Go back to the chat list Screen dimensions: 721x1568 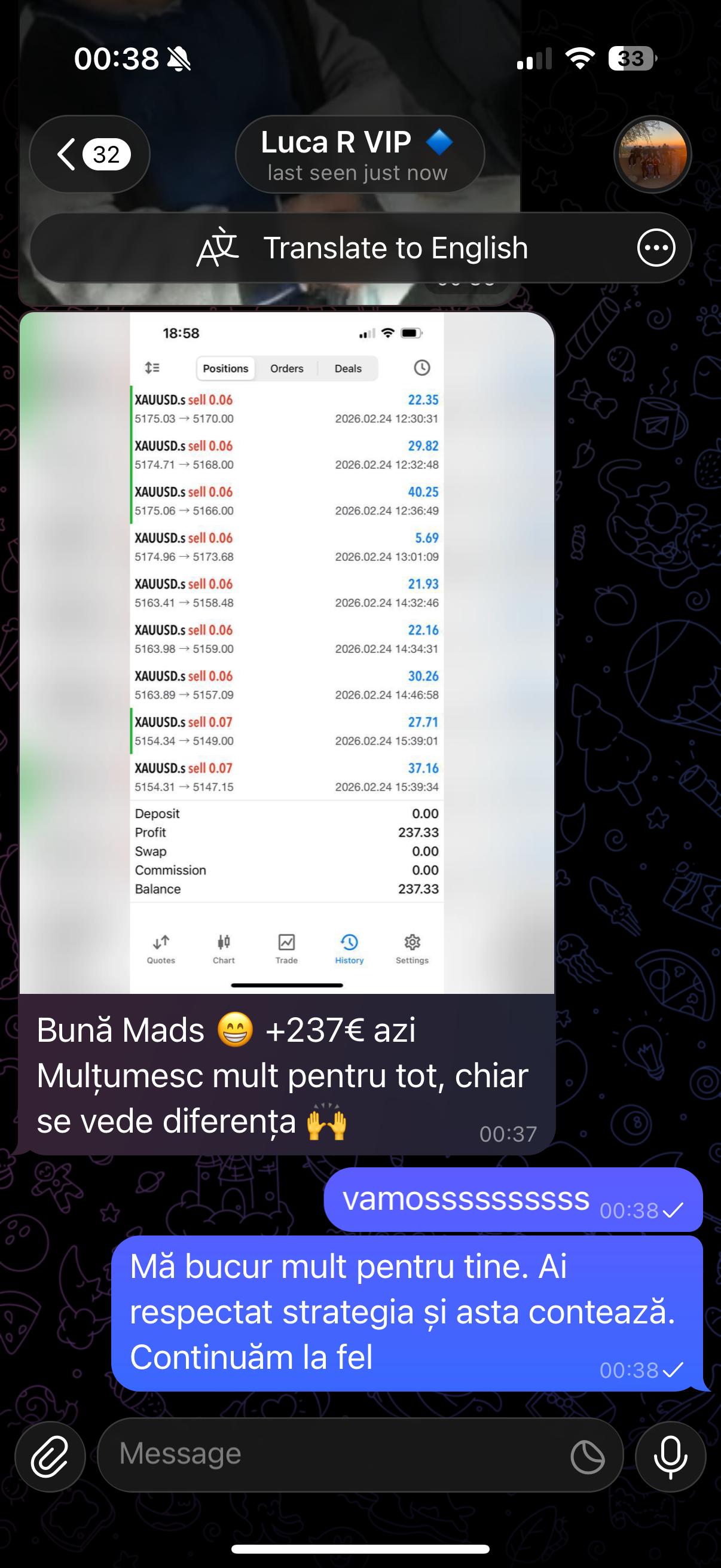pyautogui.click(x=90, y=155)
